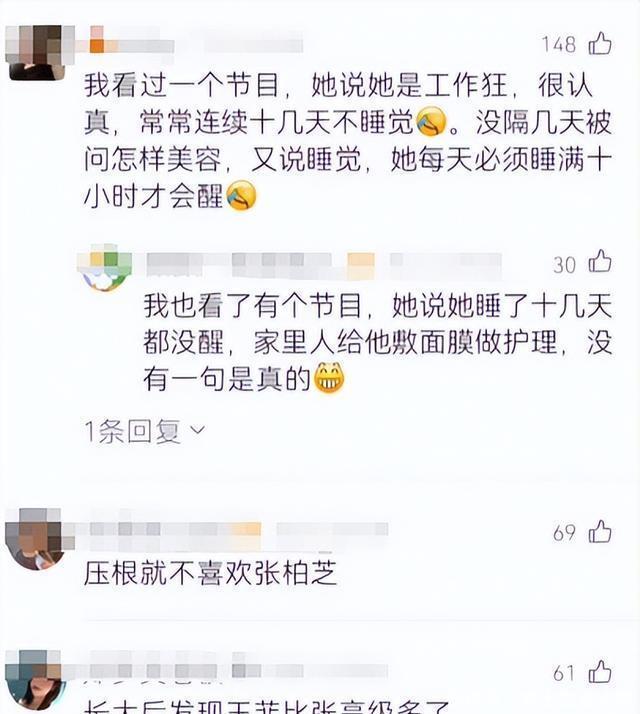Like the reply with 30 likes
This screenshot has width=640, height=714.
click(600, 263)
